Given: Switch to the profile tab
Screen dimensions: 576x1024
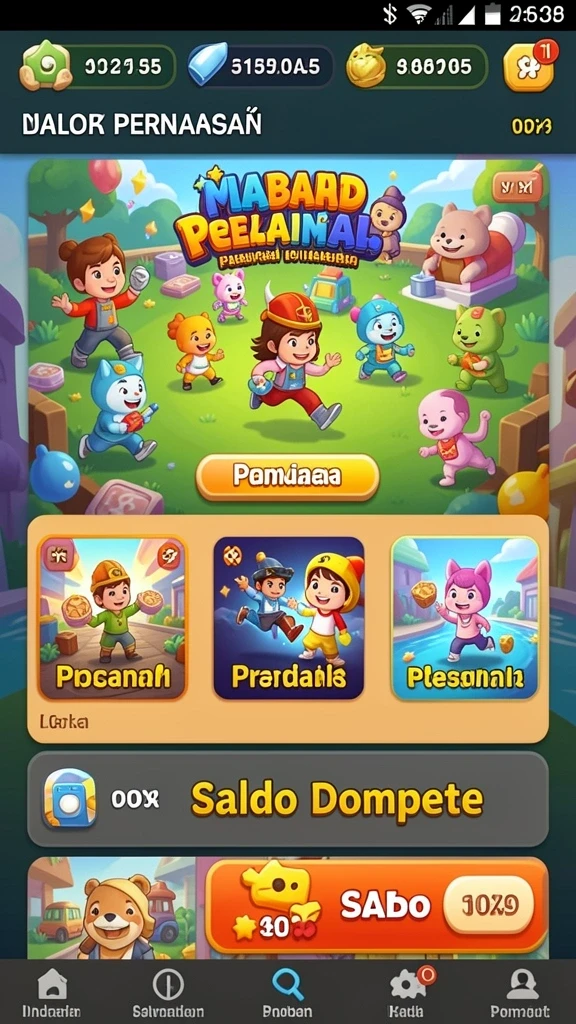Looking at the screenshot, I should pos(522,993).
